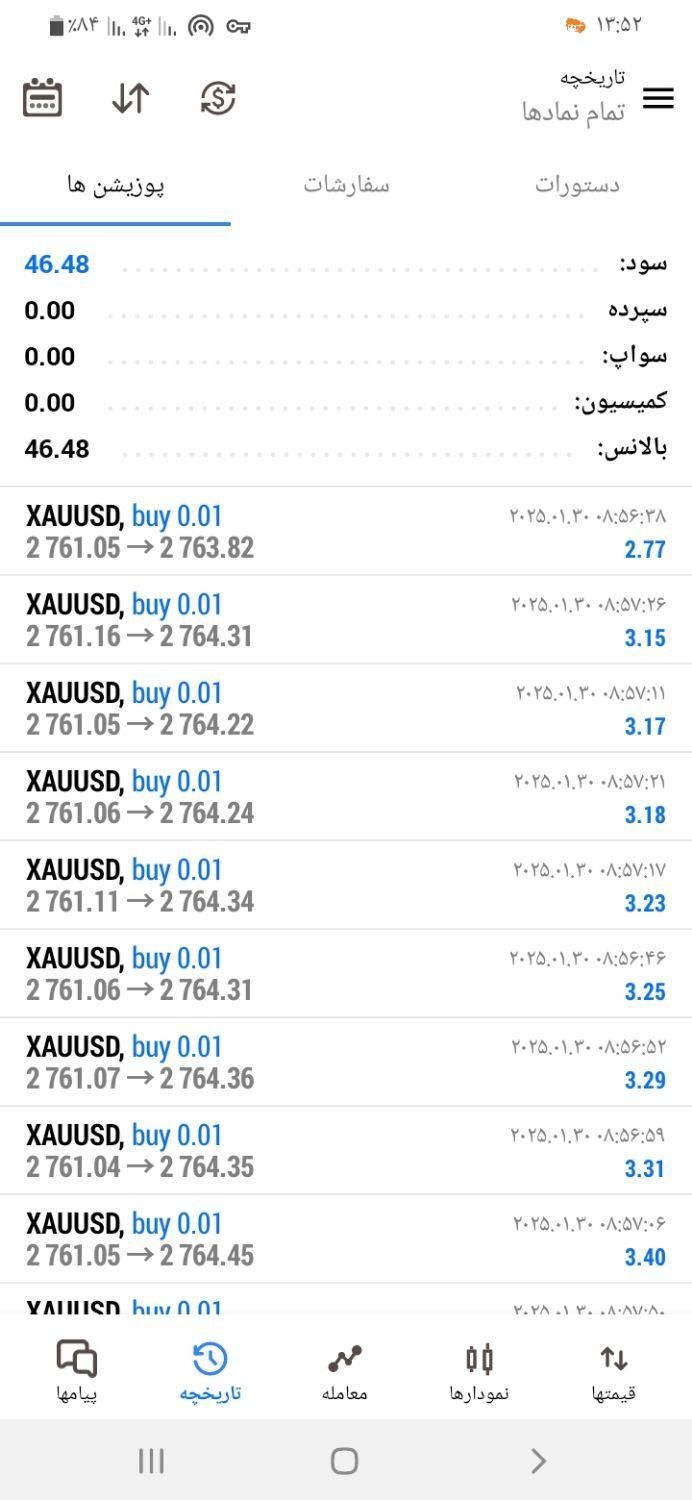Go to the قیمتها quotes tab
The width and height of the screenshot is (692, 1500).
point(613,1371)
